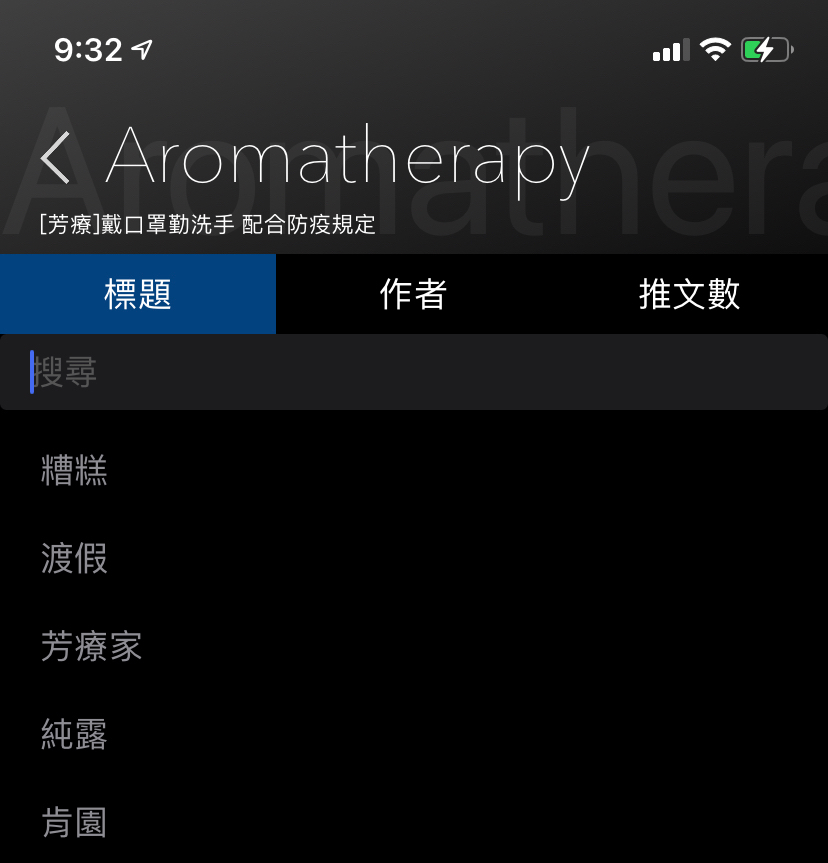Go back from the Aromatherapy board
This screenshot has height=863, width=828.
pyautogui.click(x=55, y=159)
